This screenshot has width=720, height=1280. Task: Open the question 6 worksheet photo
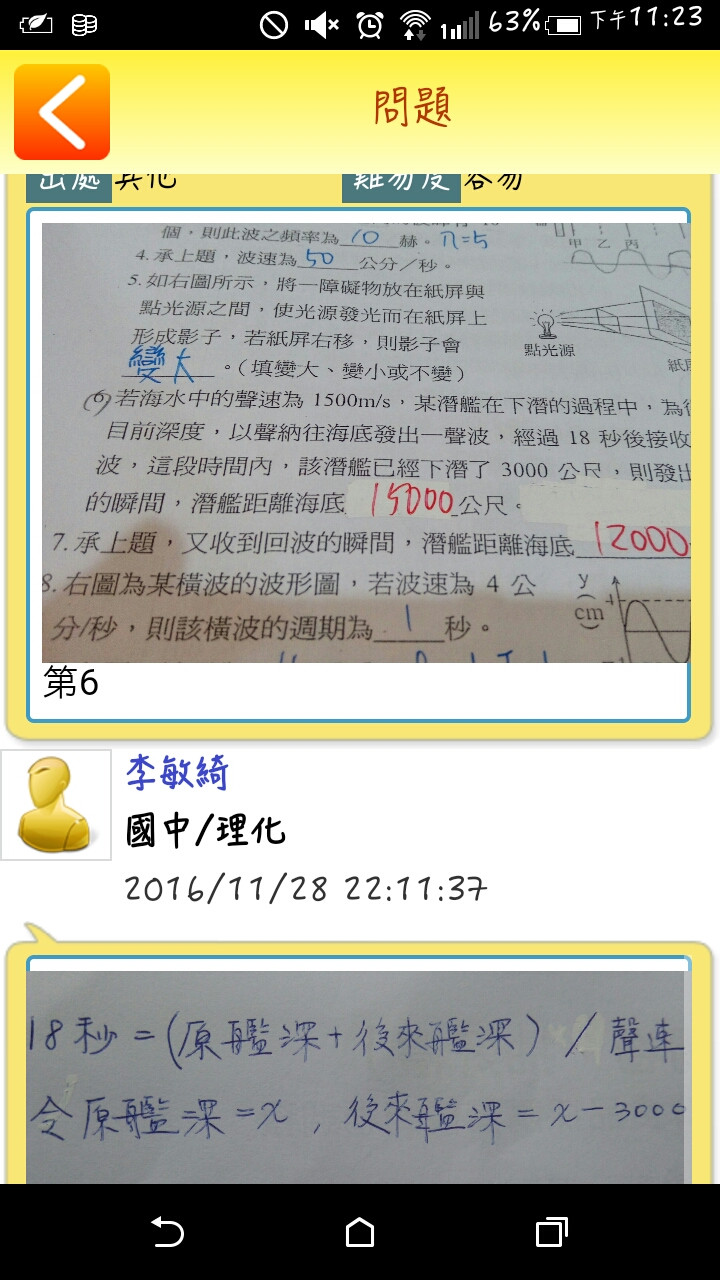click(365, 442)
